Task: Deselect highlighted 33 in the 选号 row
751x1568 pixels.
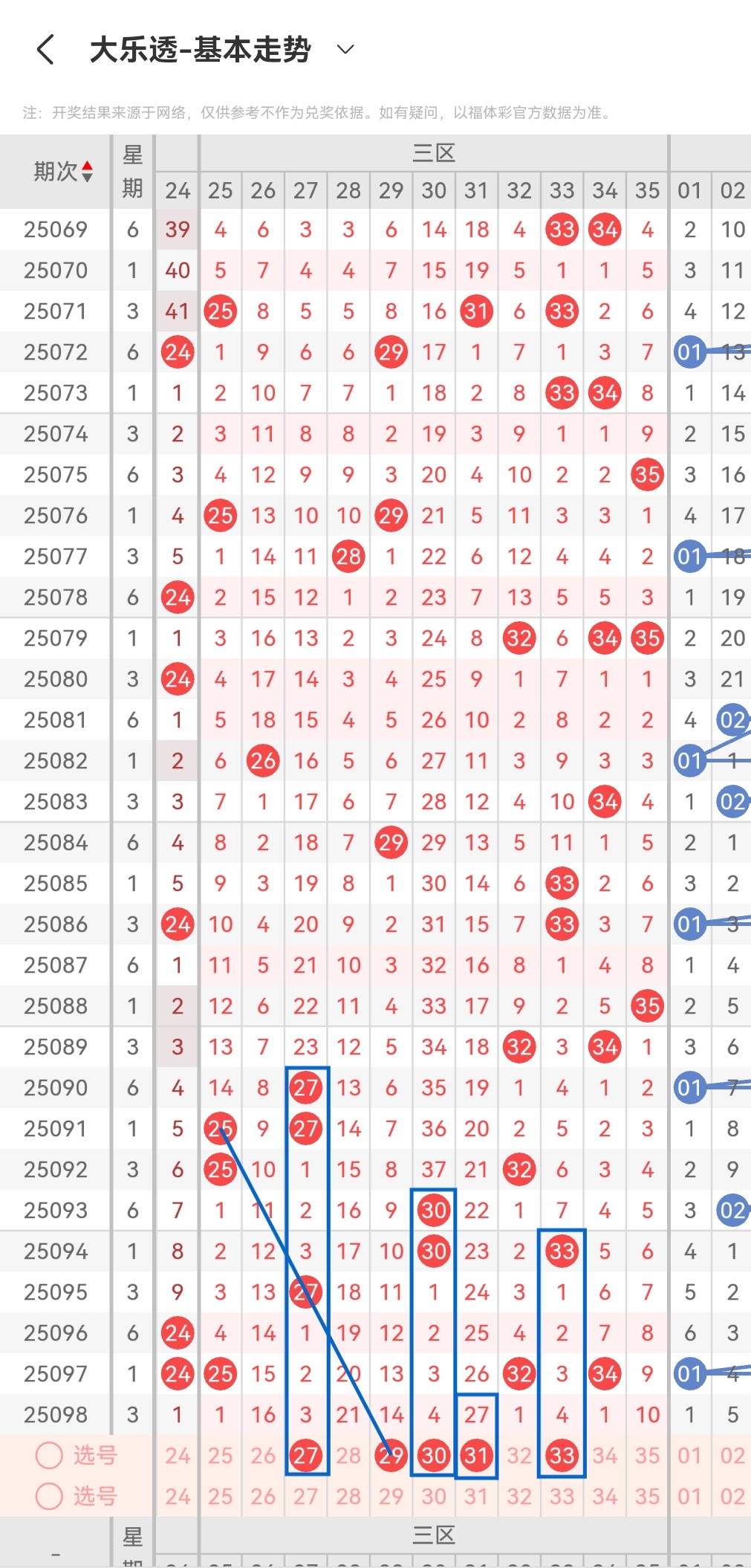Action: click(x=562, y=1455)
